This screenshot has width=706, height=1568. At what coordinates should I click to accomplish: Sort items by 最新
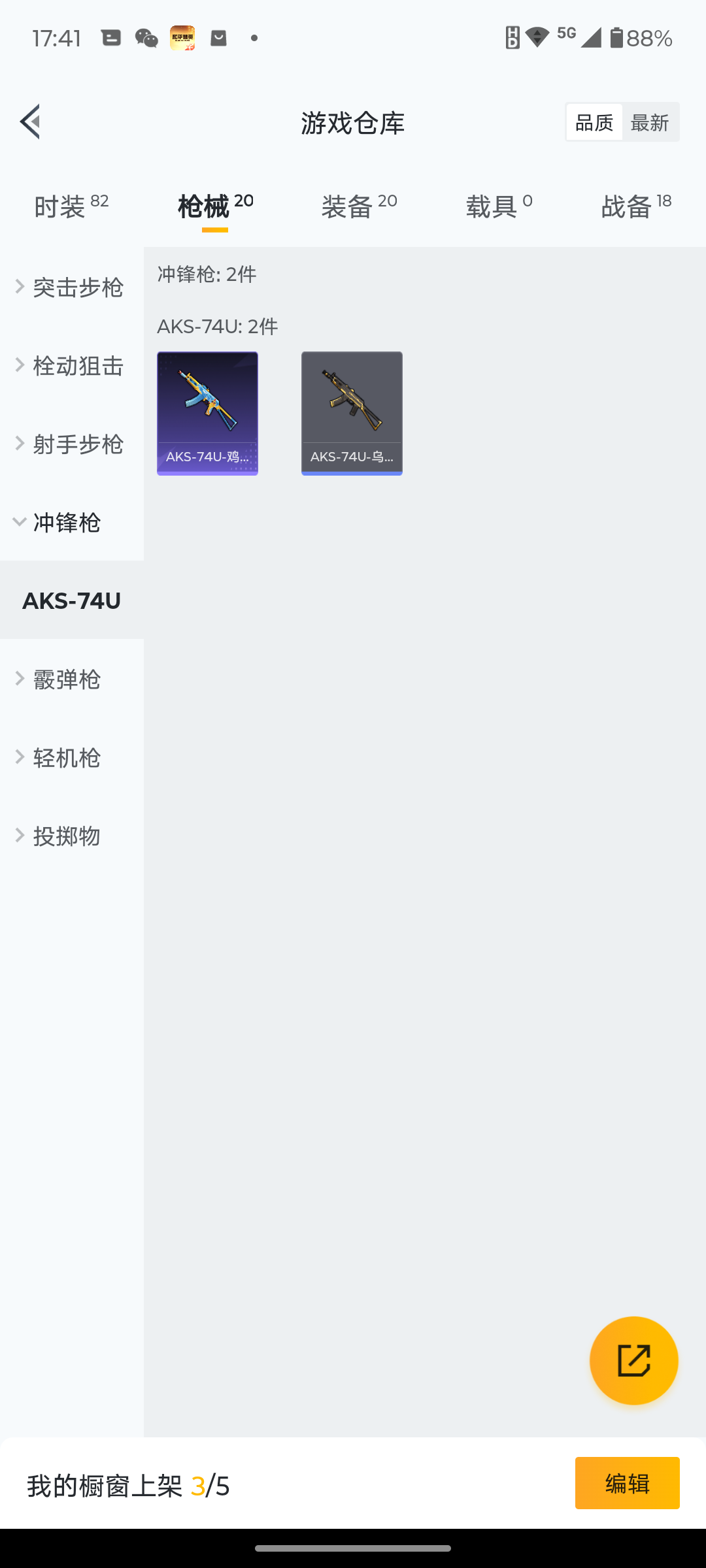(650, 122)
